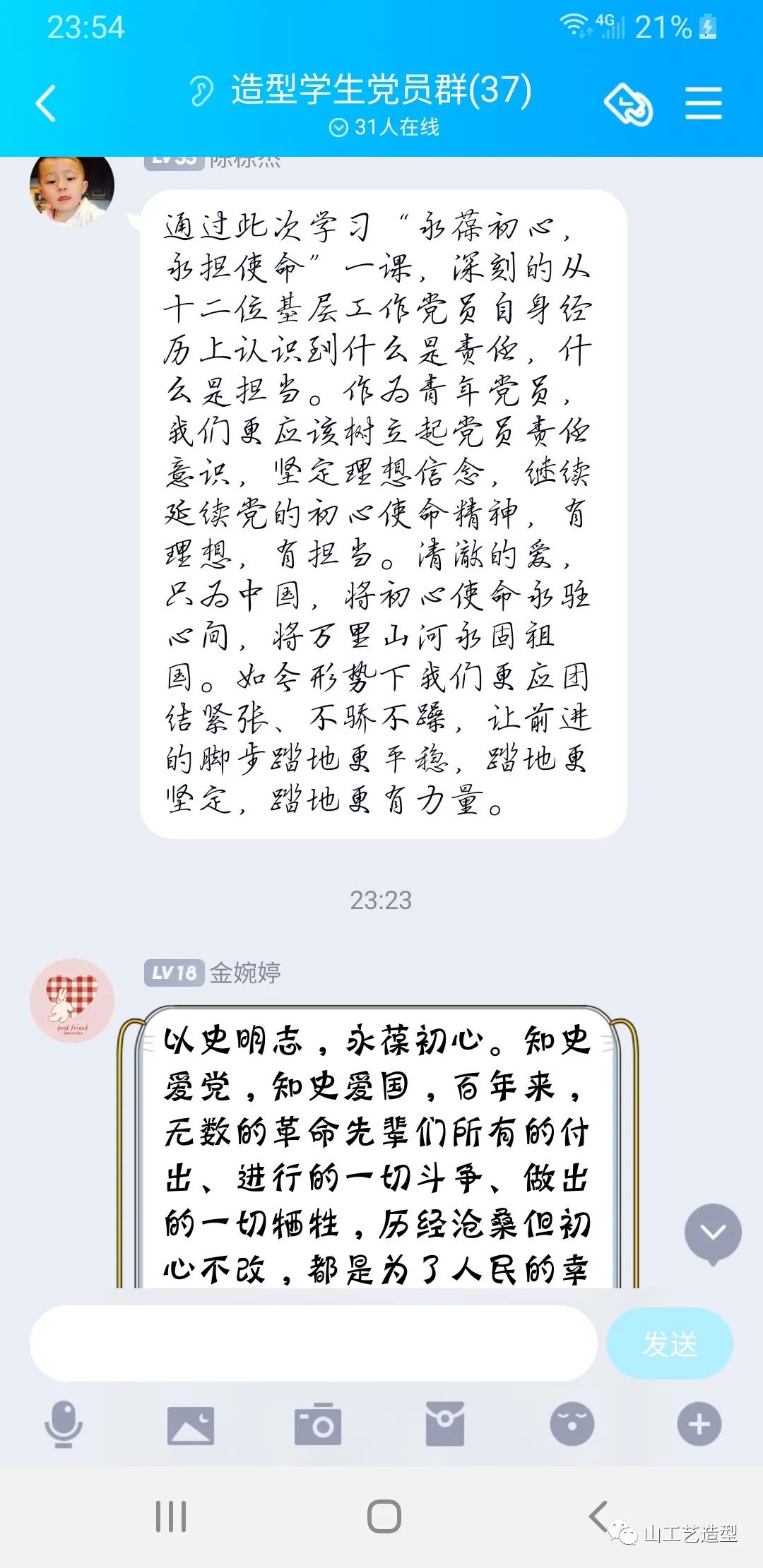Open the ticket icon in header
This screenshot has height=1568, width=763.
[x=628, y=105]
